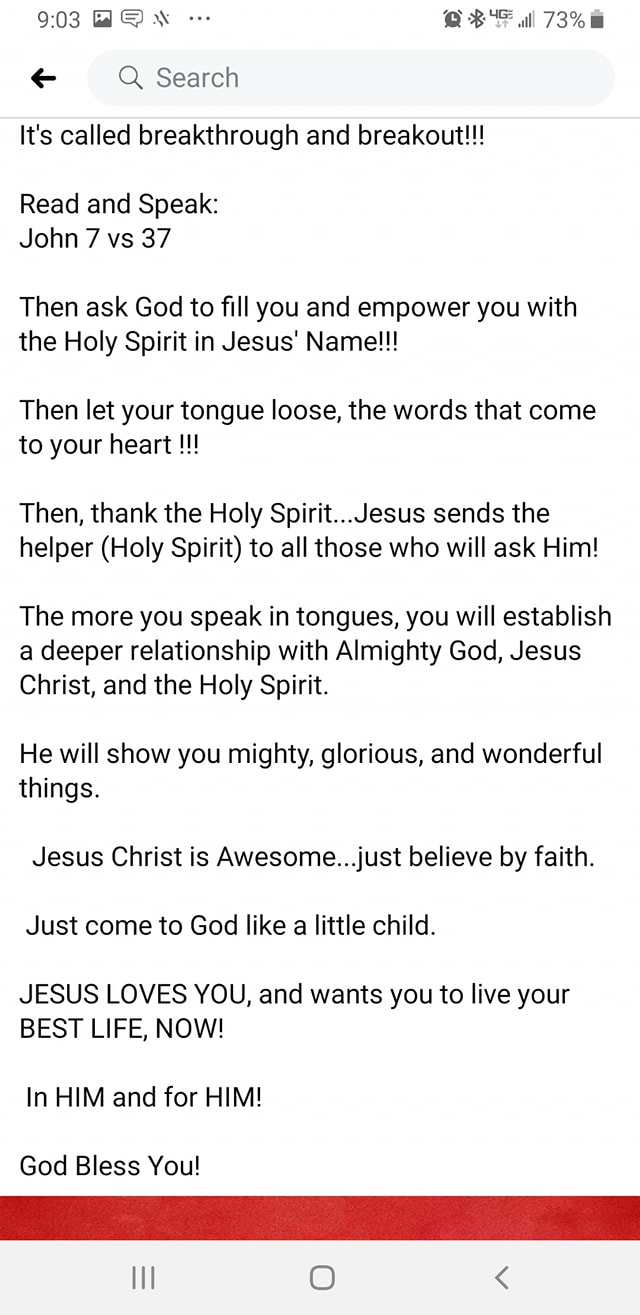This screenshot has width=640, height=1315.
Task: Tap the system back chevron
Action: (502, 1277)
